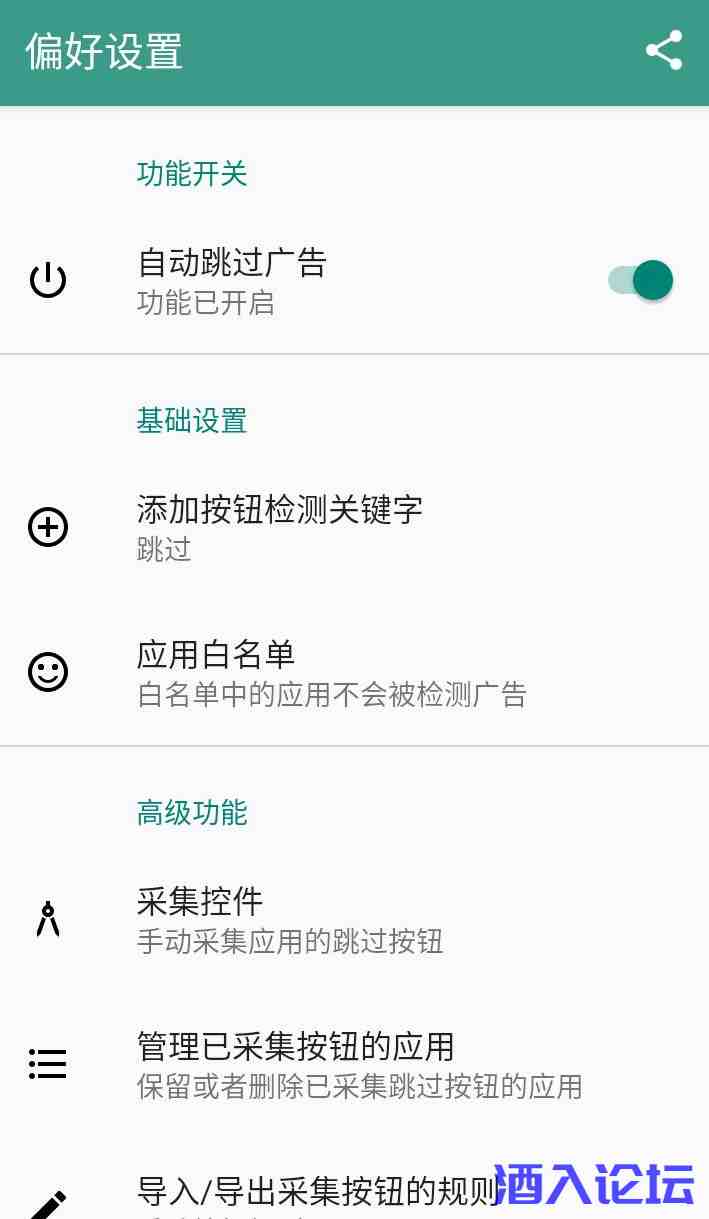This screenshot has height=1219, width=709.
Task: Disable the 自动跳过广告 switch
Action: [x=641, y=281]
